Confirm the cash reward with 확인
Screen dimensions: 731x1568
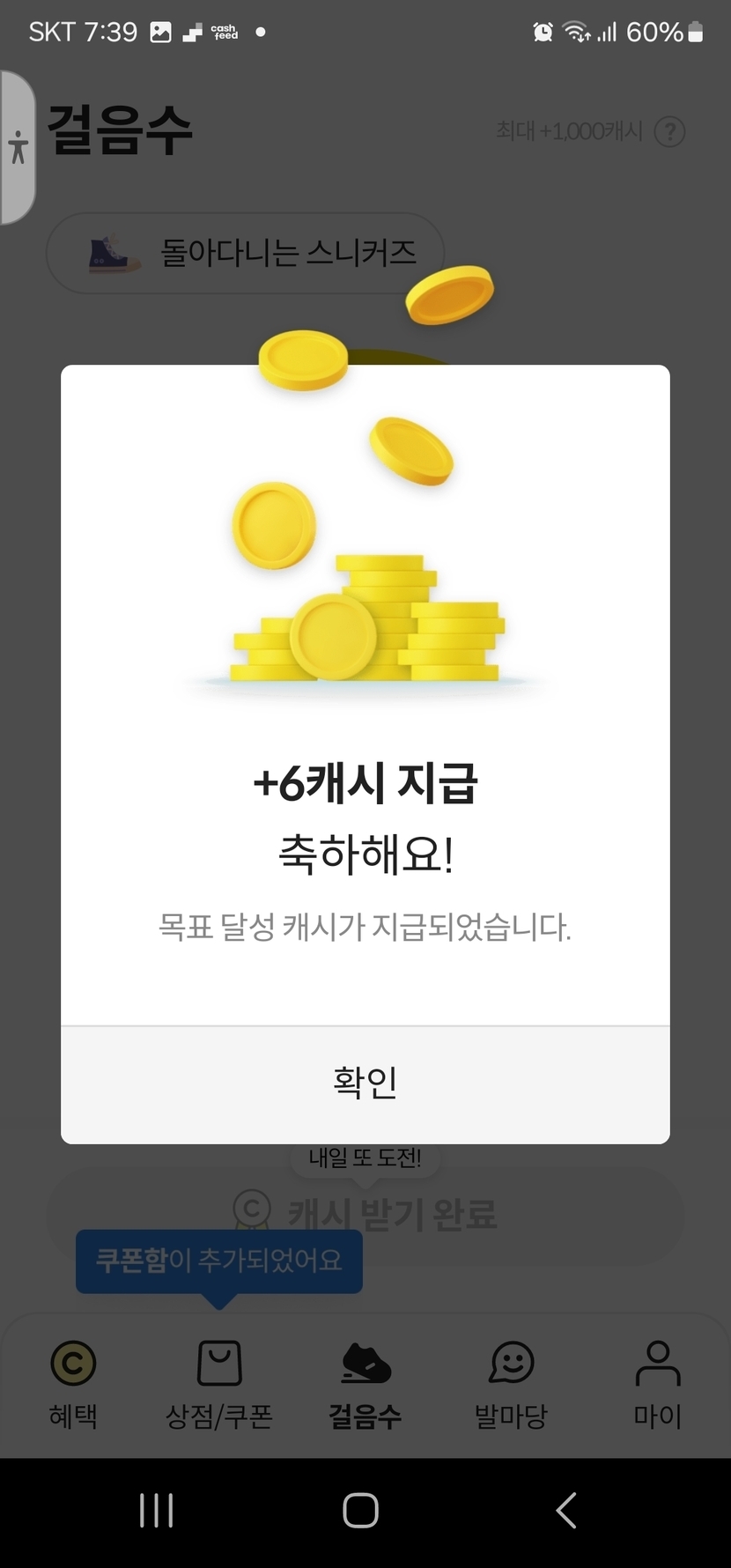[x=365, y=1084]
